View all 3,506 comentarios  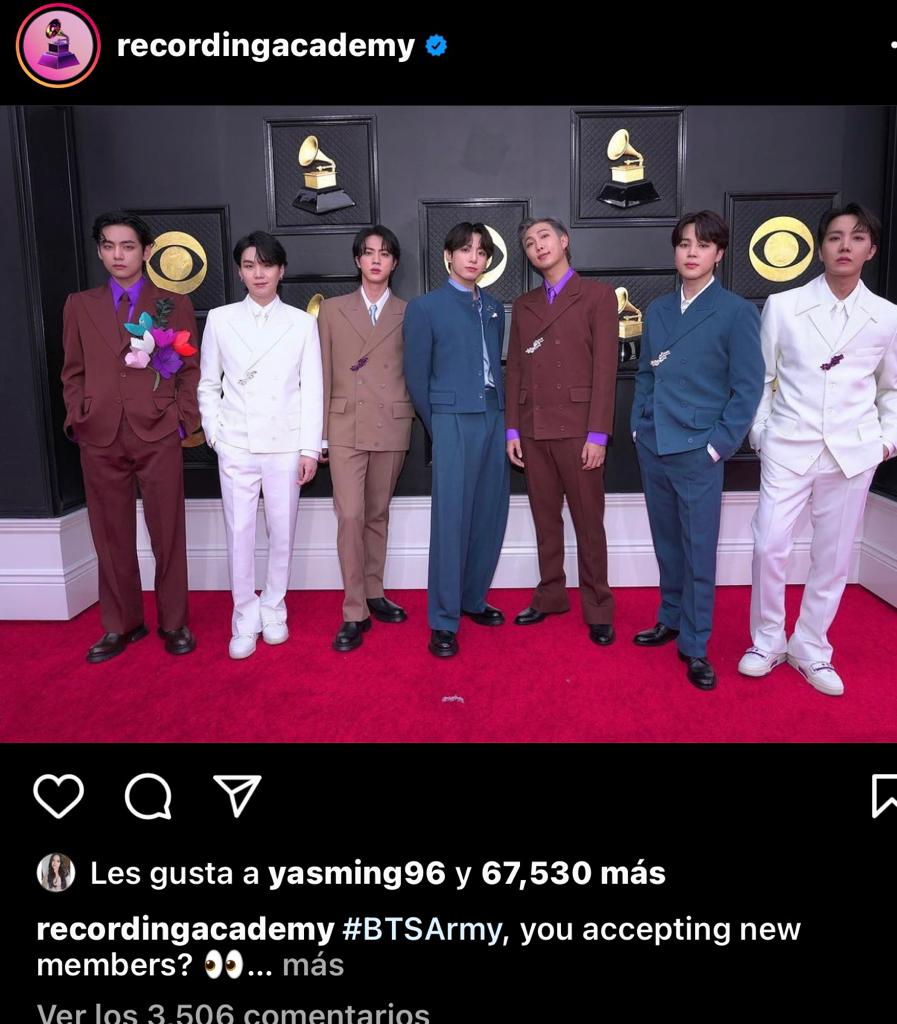[233, 1014]
